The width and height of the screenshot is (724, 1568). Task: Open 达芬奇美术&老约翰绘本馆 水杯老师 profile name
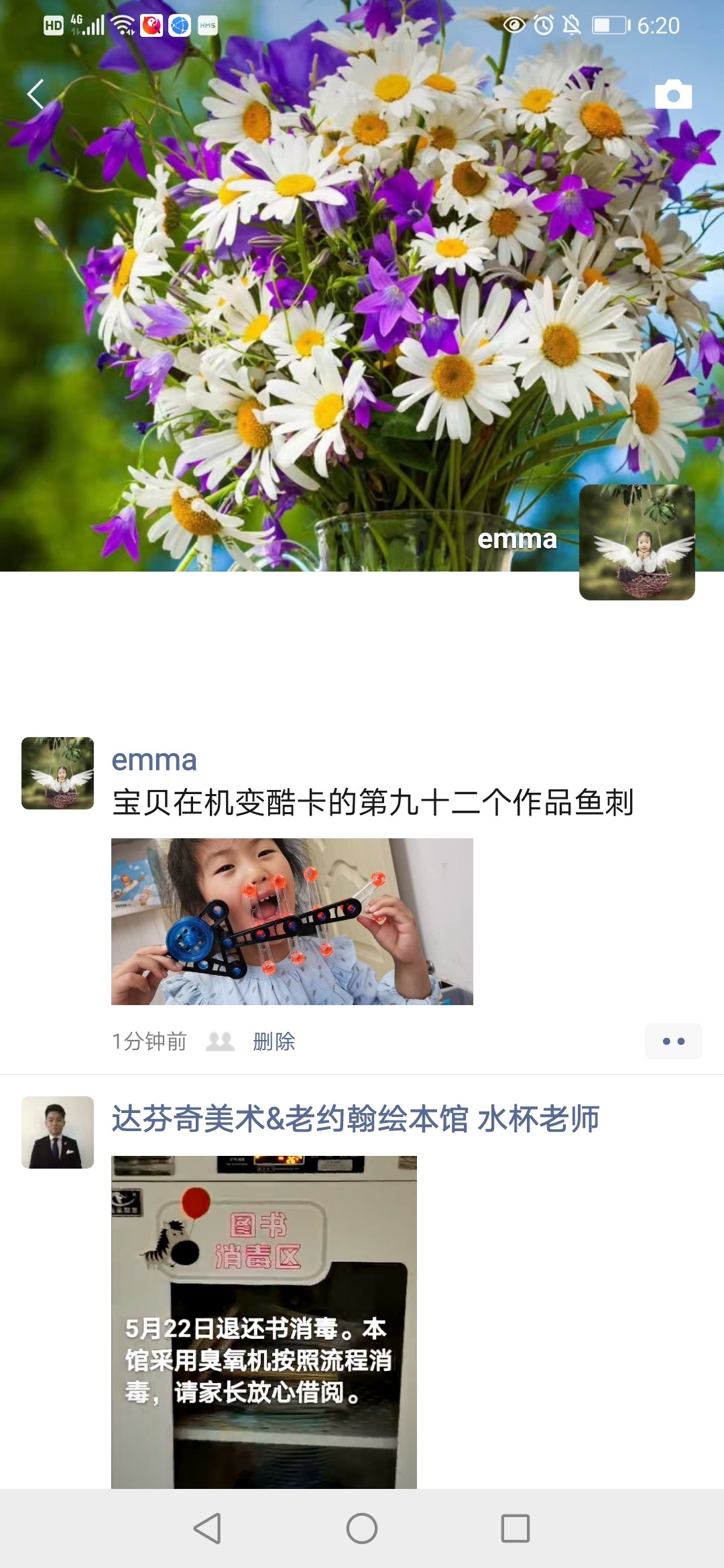click(x=355, y=1119)
